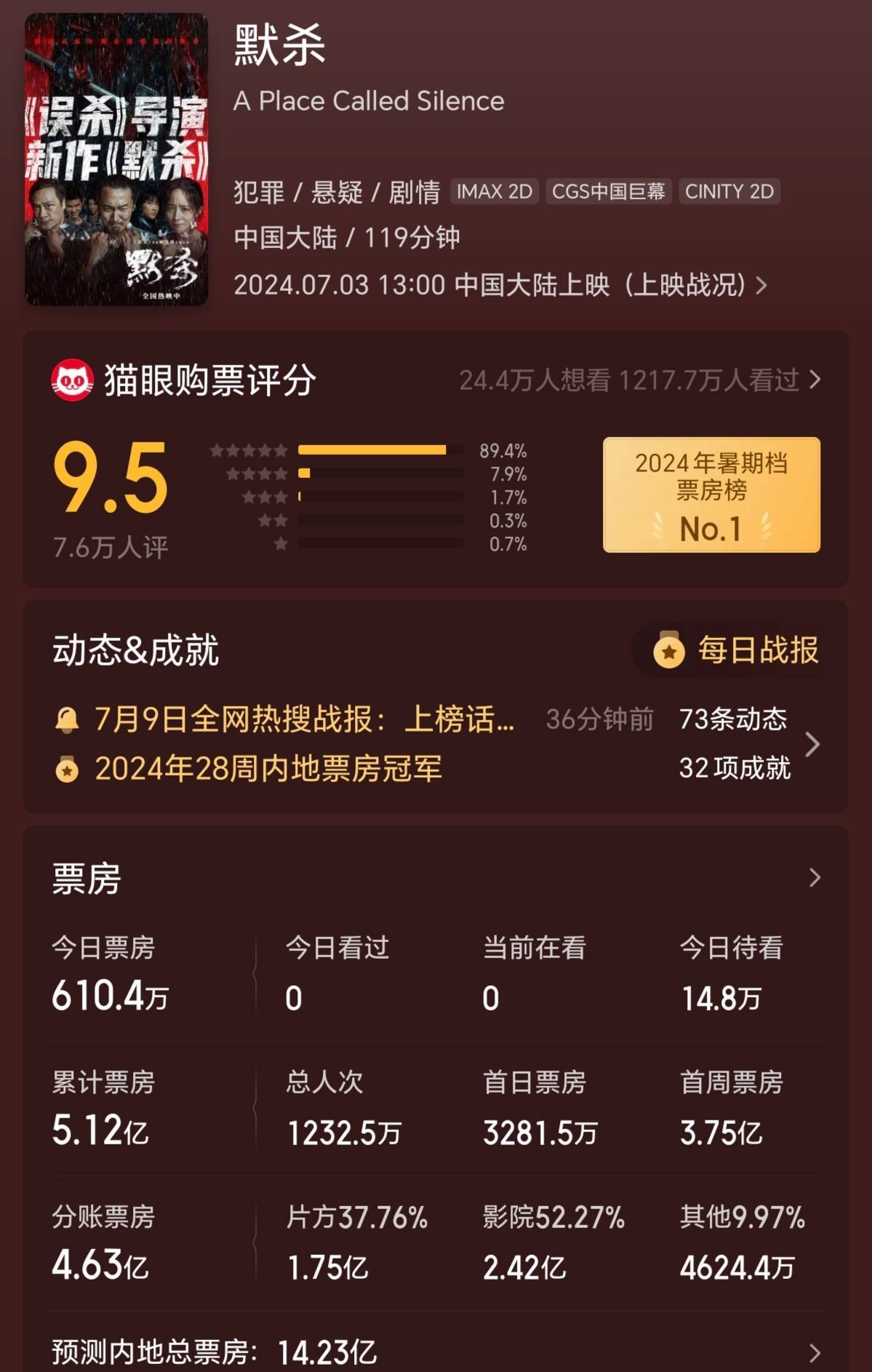
Task: Expand the 票房 box office section
Action: (x=815, y=878)
